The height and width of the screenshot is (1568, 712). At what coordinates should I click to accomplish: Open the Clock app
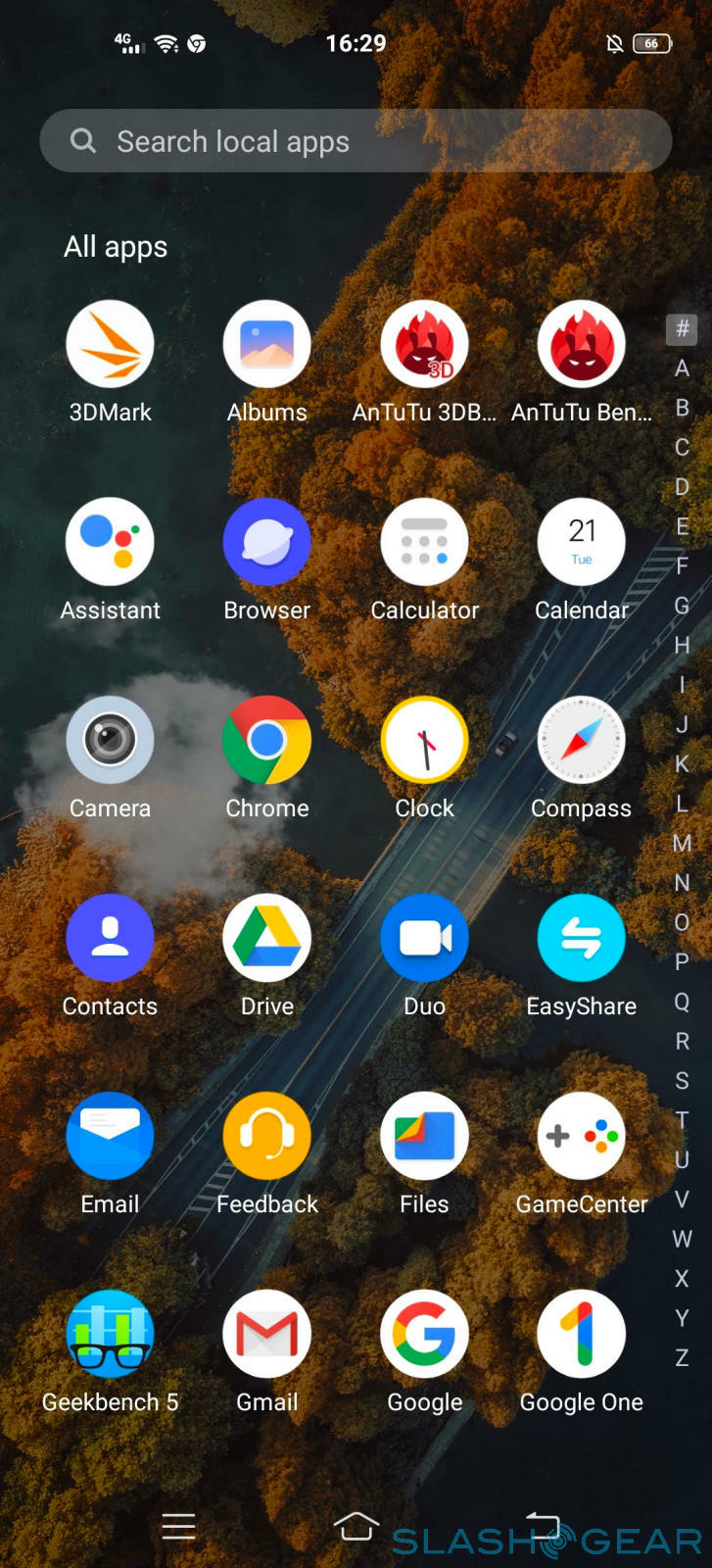424,741
